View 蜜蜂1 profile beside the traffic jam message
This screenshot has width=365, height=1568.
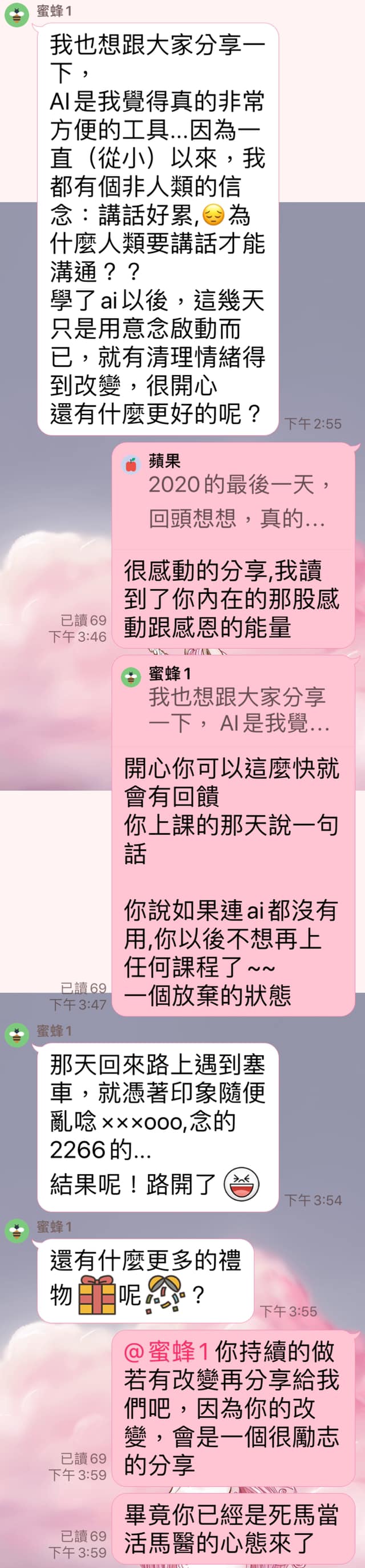pos(17,1034)
